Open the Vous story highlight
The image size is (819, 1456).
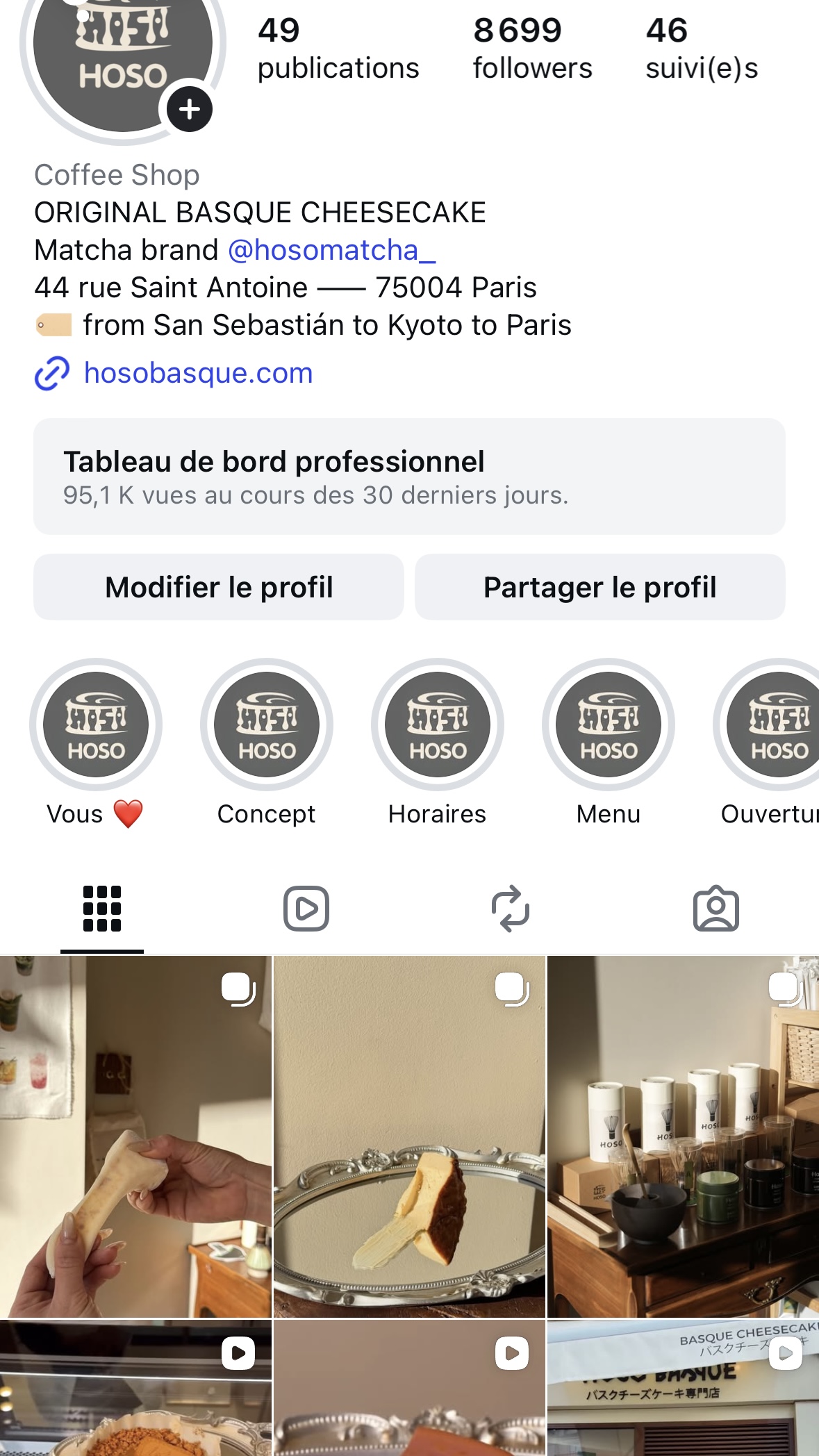pos(96,725)
